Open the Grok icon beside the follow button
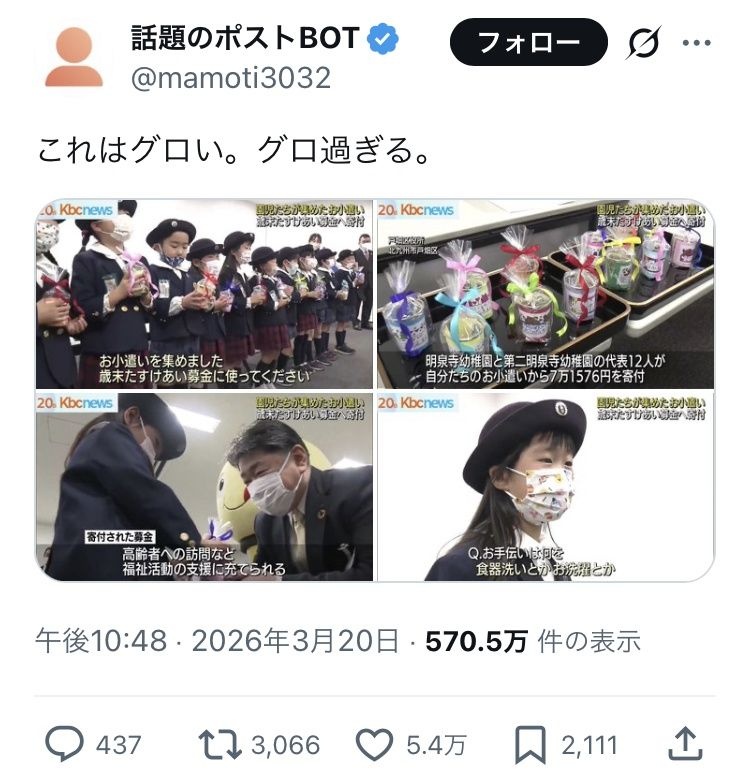 coord(643,43)
